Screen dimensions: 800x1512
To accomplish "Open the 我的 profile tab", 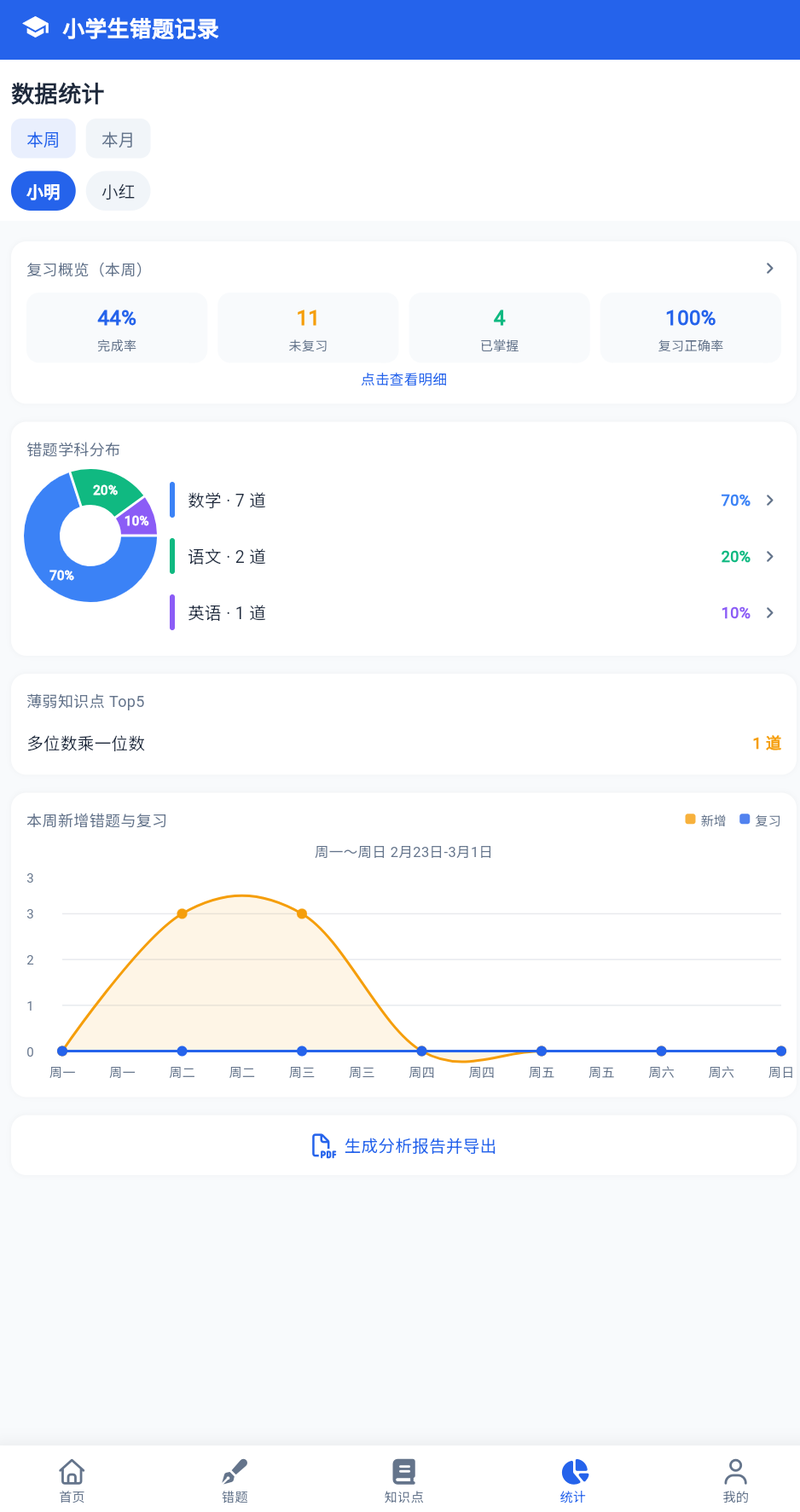I will (x=735, y=1480).
